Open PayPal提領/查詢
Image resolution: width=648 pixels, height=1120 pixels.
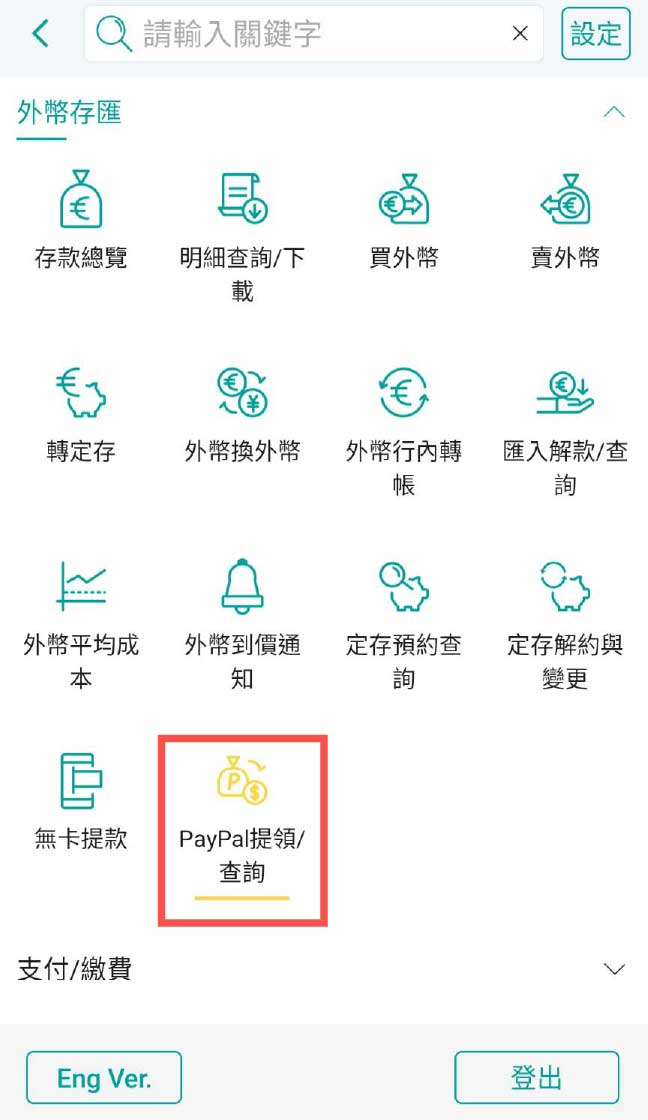242,818
